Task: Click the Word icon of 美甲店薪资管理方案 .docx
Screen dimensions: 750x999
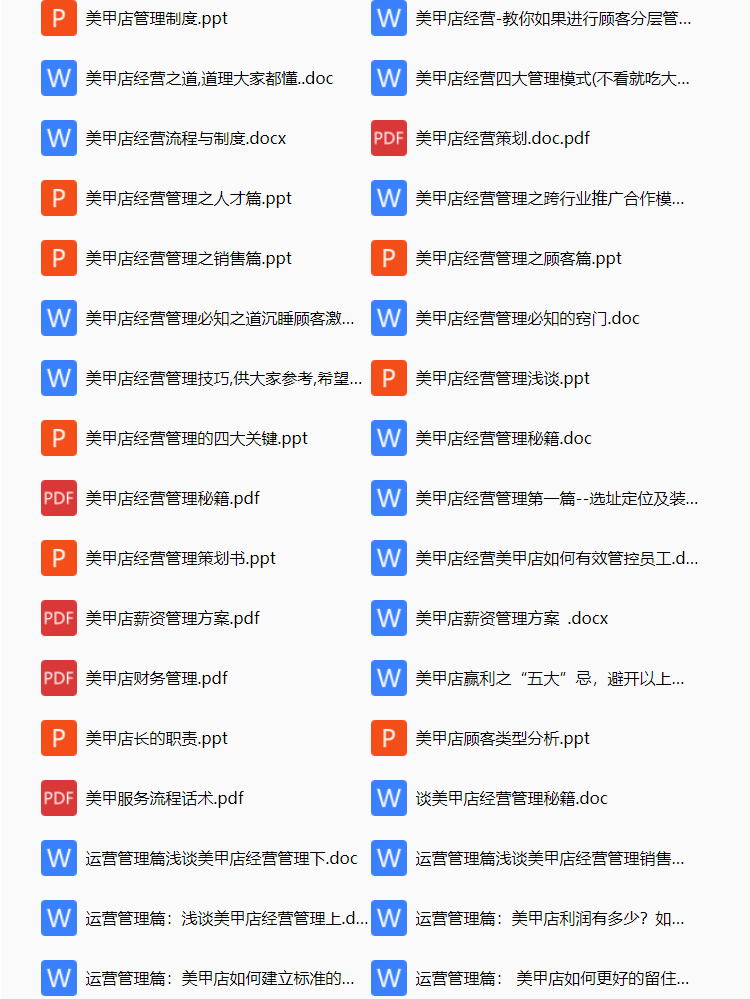Action: coord(389,618)
